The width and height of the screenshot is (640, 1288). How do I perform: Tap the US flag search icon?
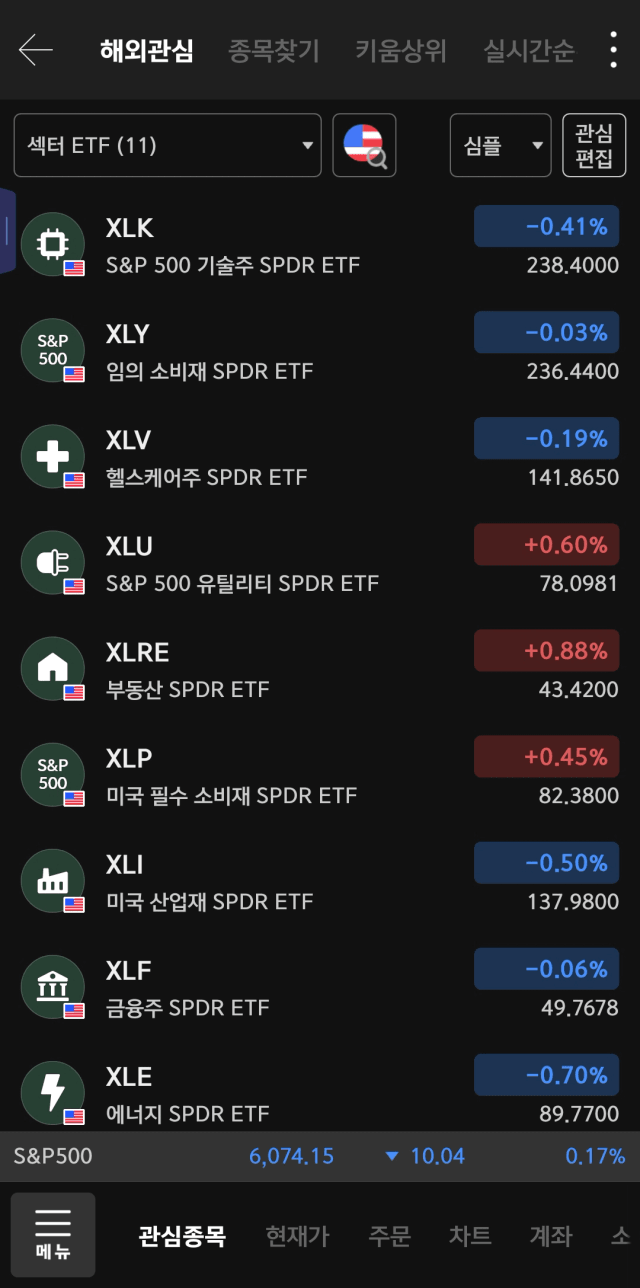[364, 145]
